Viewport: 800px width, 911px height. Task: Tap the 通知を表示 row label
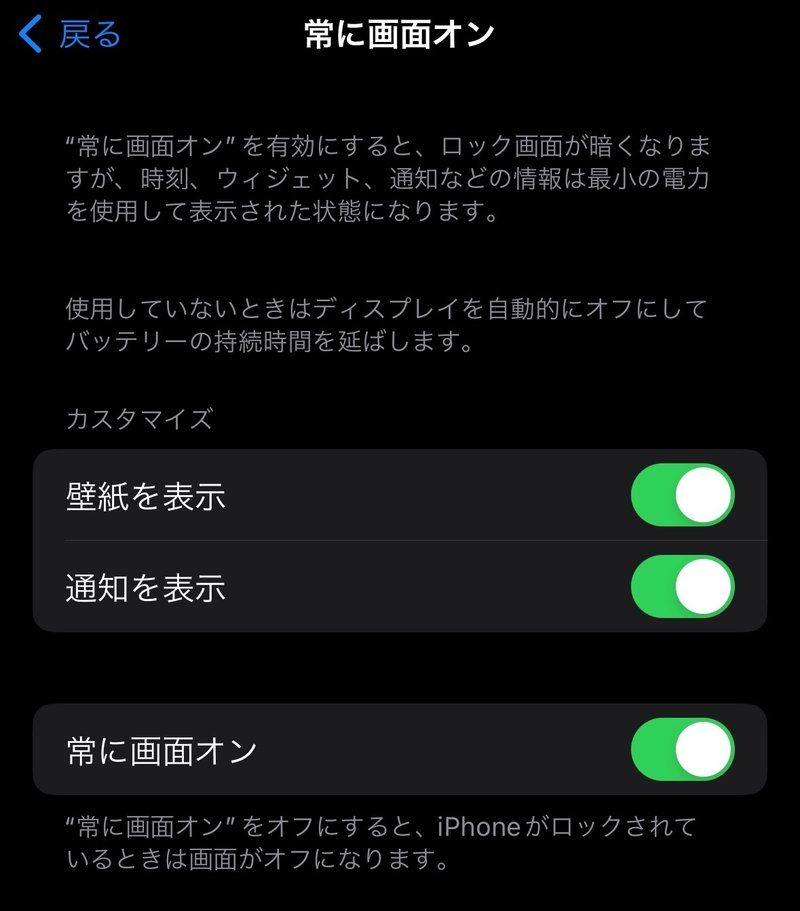[147, 588]
